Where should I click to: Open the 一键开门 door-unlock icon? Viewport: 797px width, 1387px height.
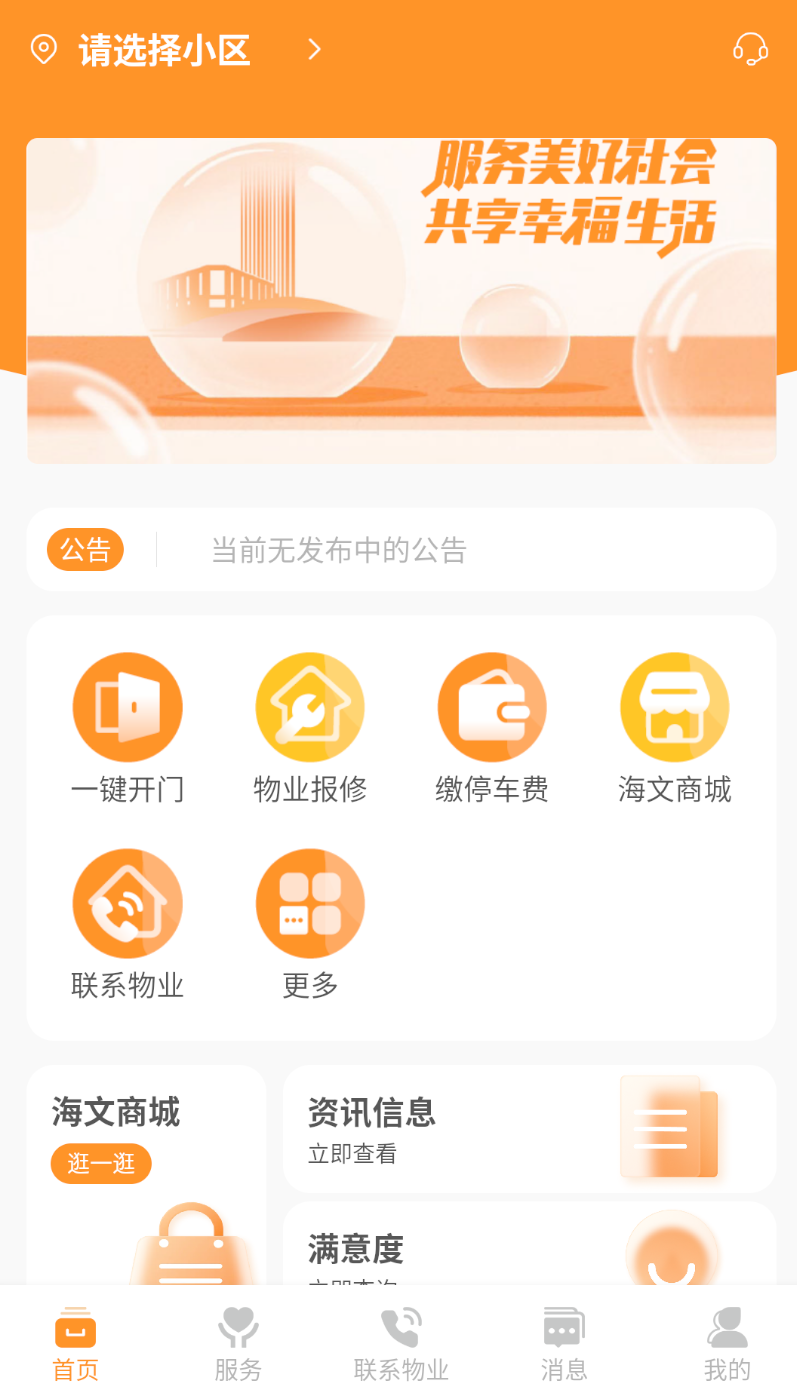point(127,706)
